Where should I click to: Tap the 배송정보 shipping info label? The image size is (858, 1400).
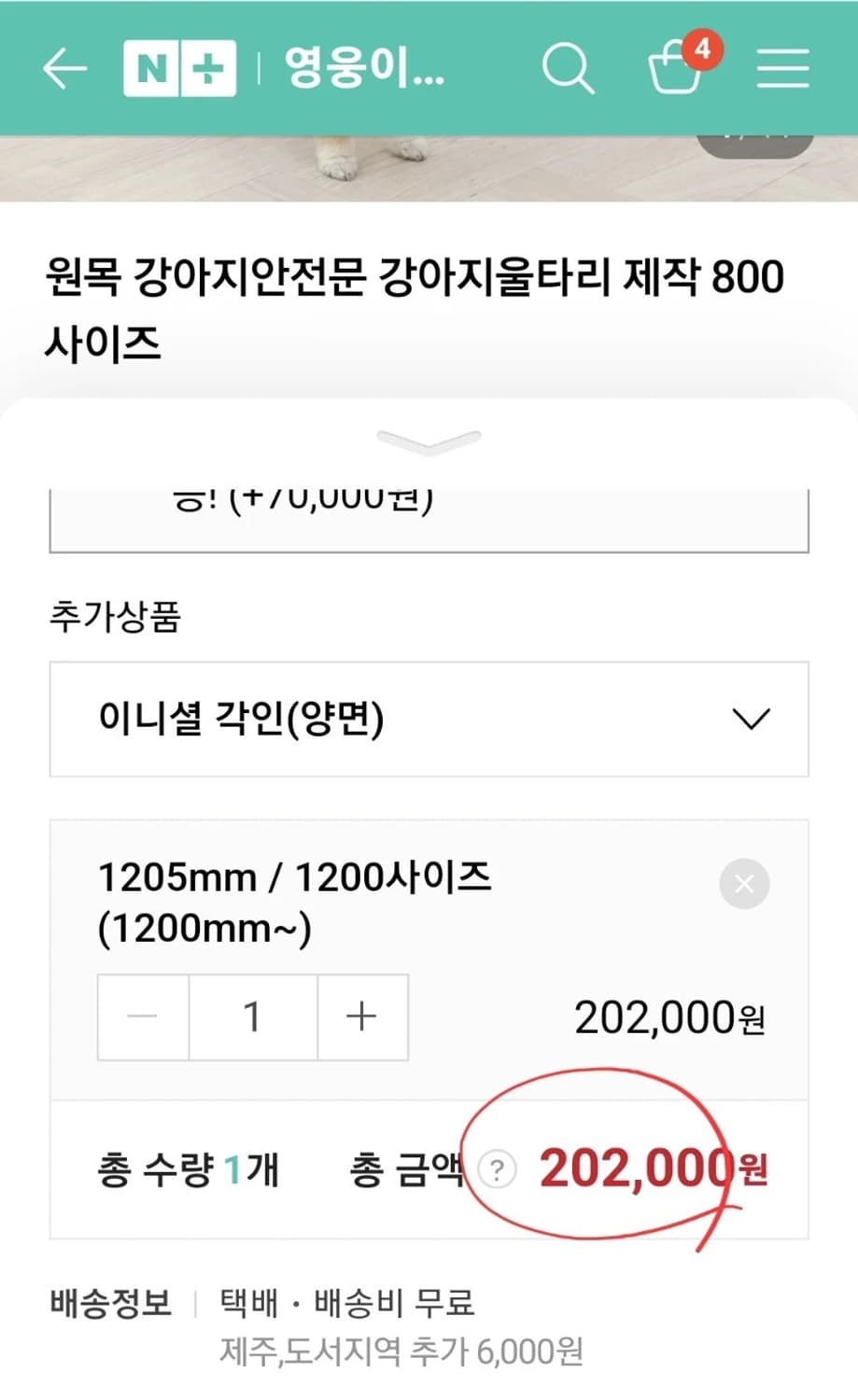(108, 1303)
